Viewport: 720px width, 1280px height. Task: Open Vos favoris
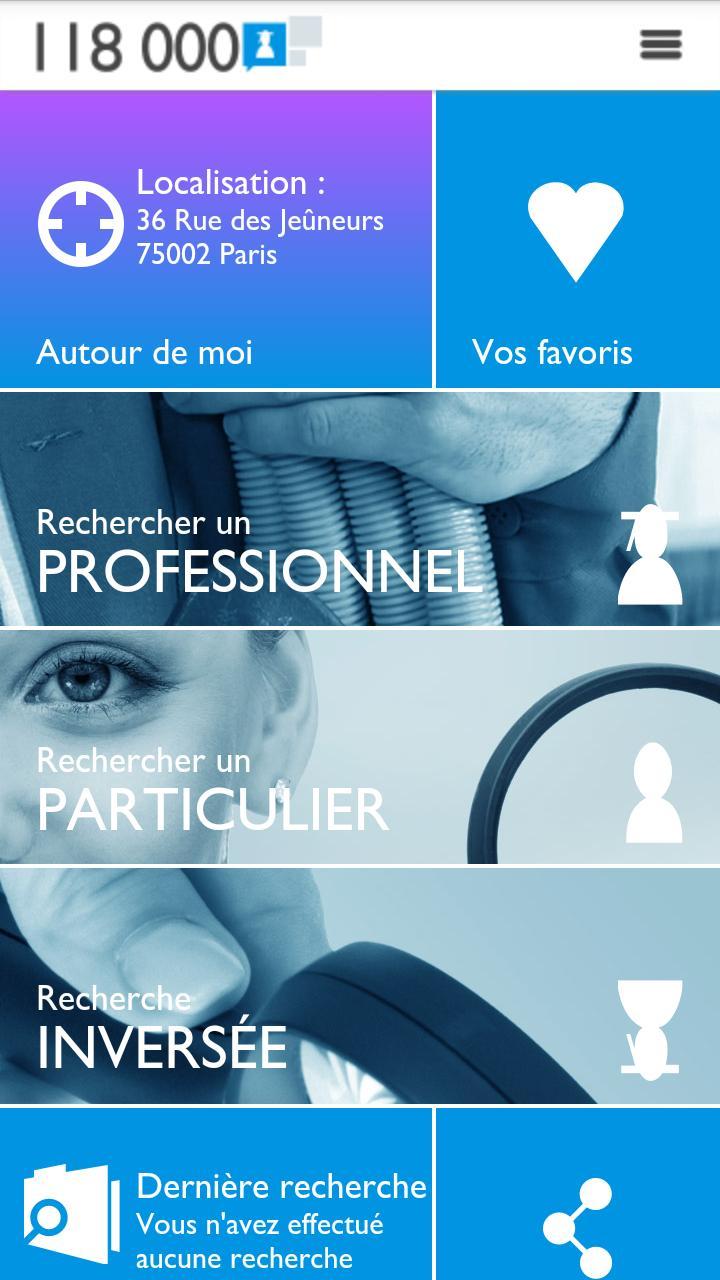[577, 240]
